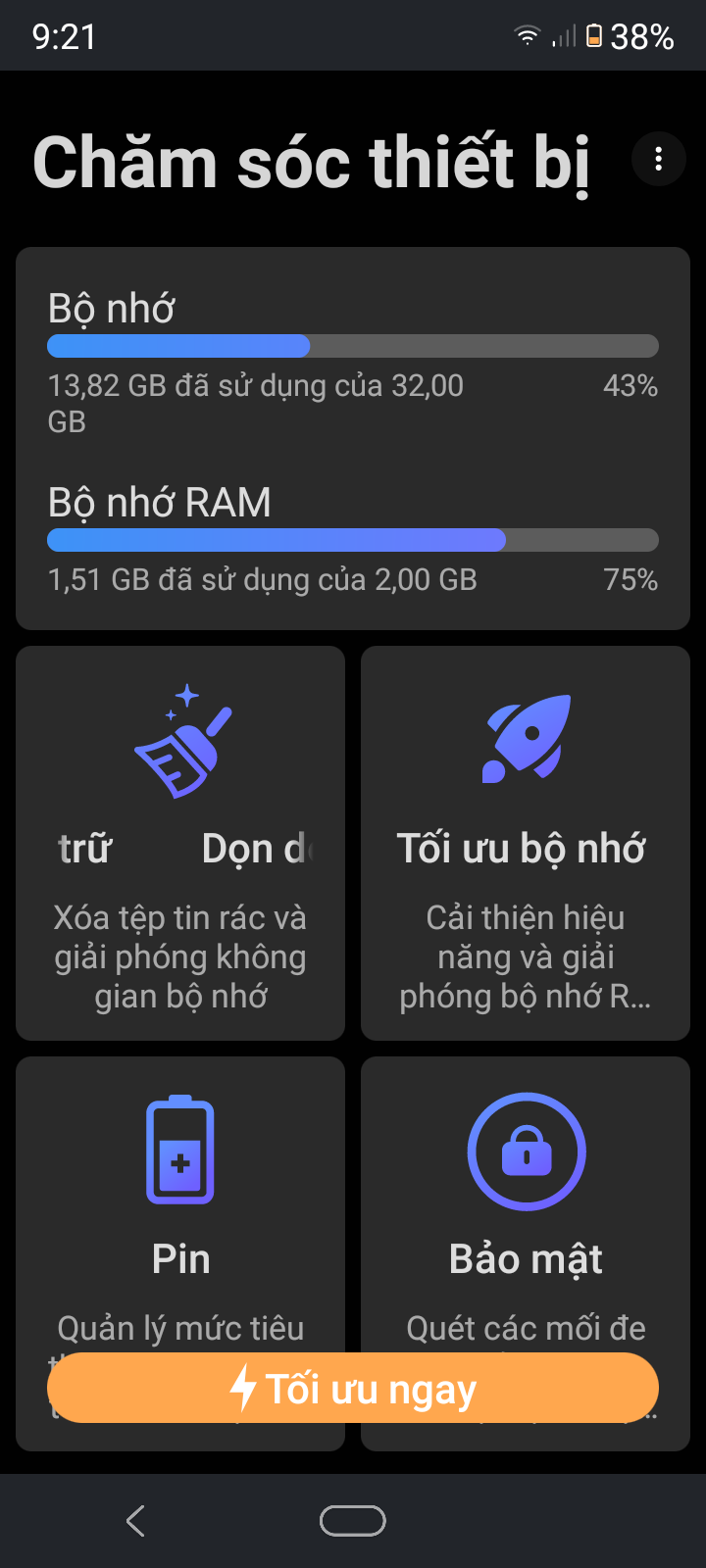Viewport: 706px width, 1568px height.
Task: Open the Tối ưu bộ nhớ card
Action: click(x=526, y=843)
